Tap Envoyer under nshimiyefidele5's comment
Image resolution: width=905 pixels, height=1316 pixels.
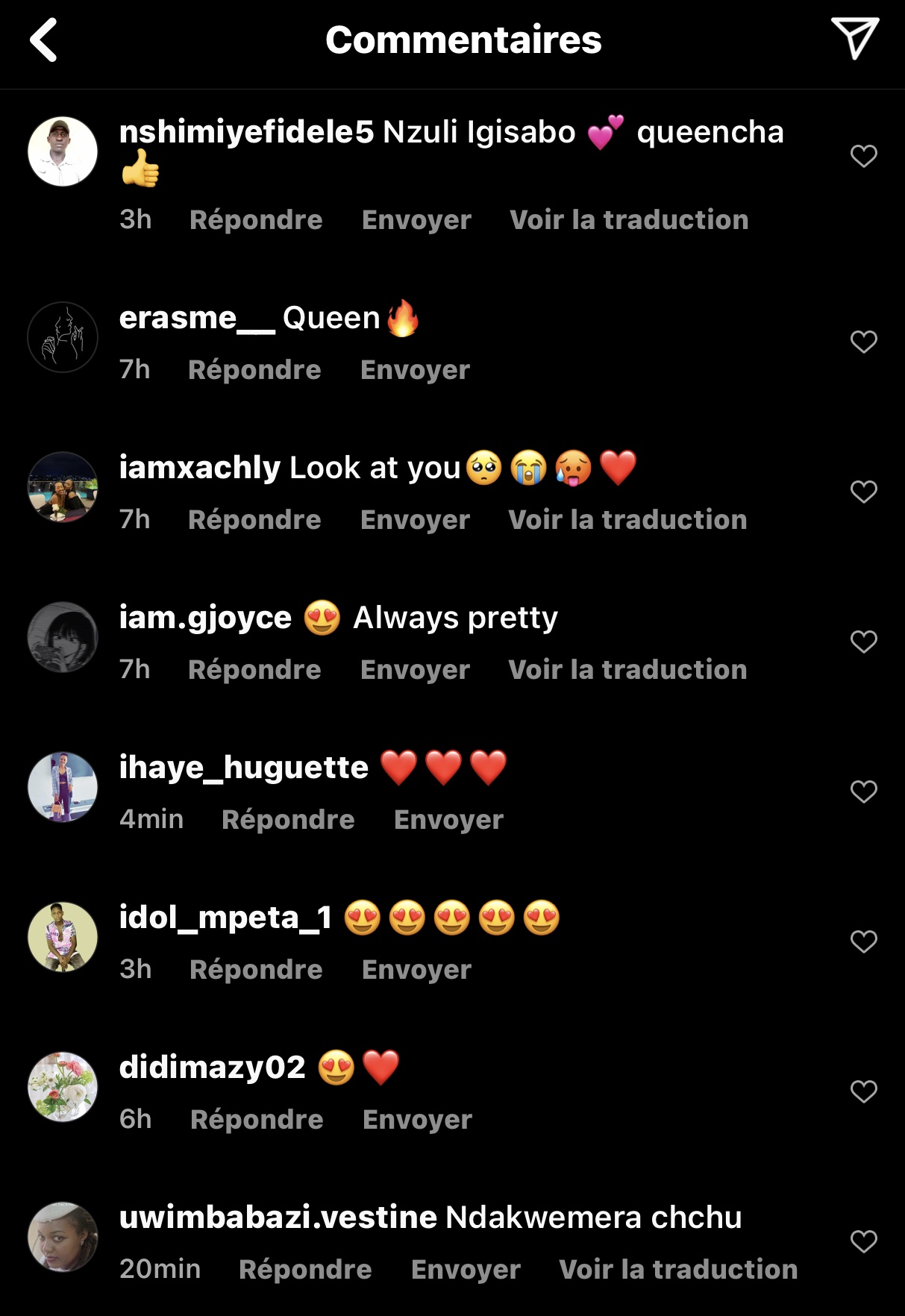416,220
